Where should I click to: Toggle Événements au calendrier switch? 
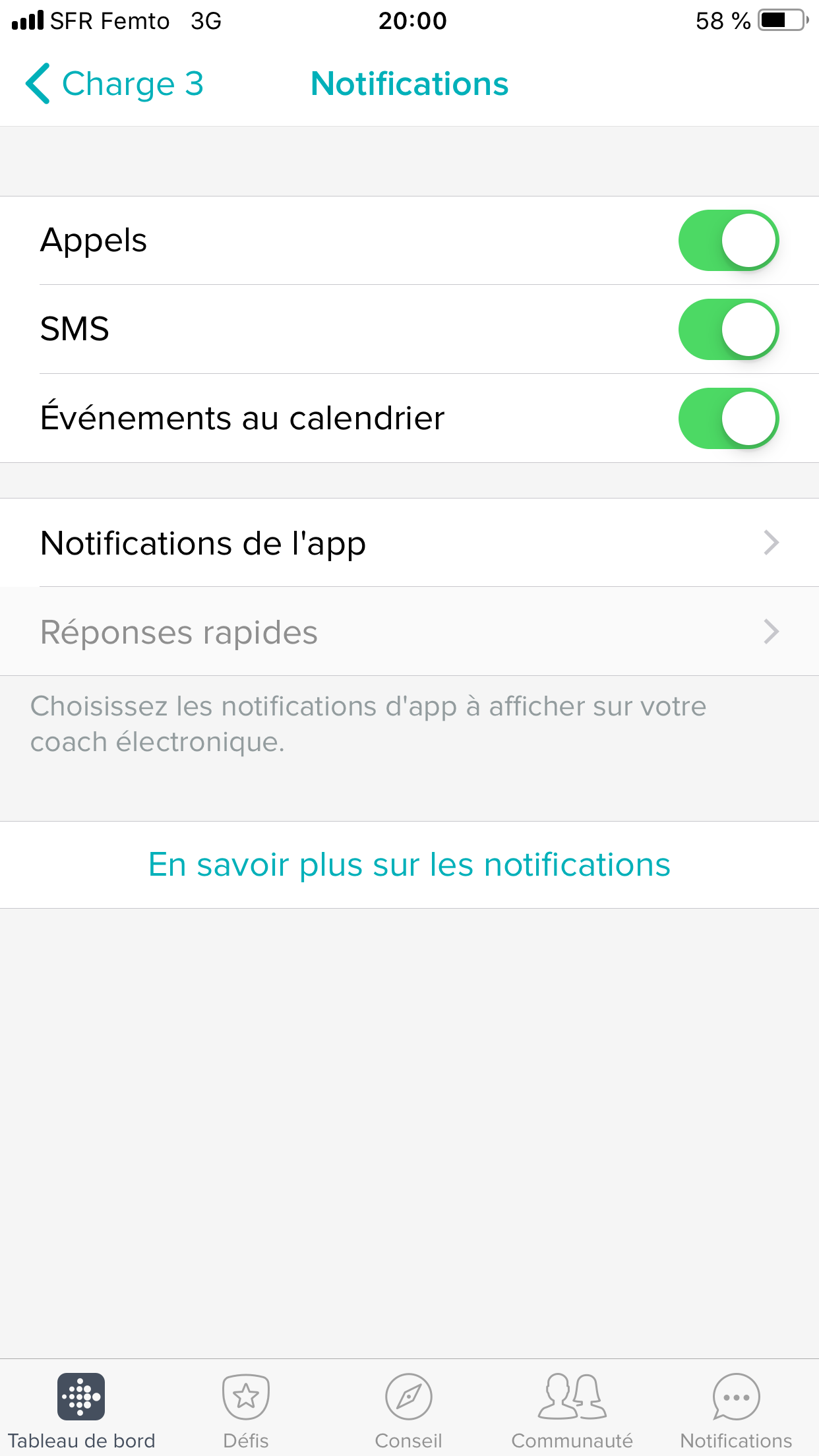pyautogui.click(x=728, y=419)
